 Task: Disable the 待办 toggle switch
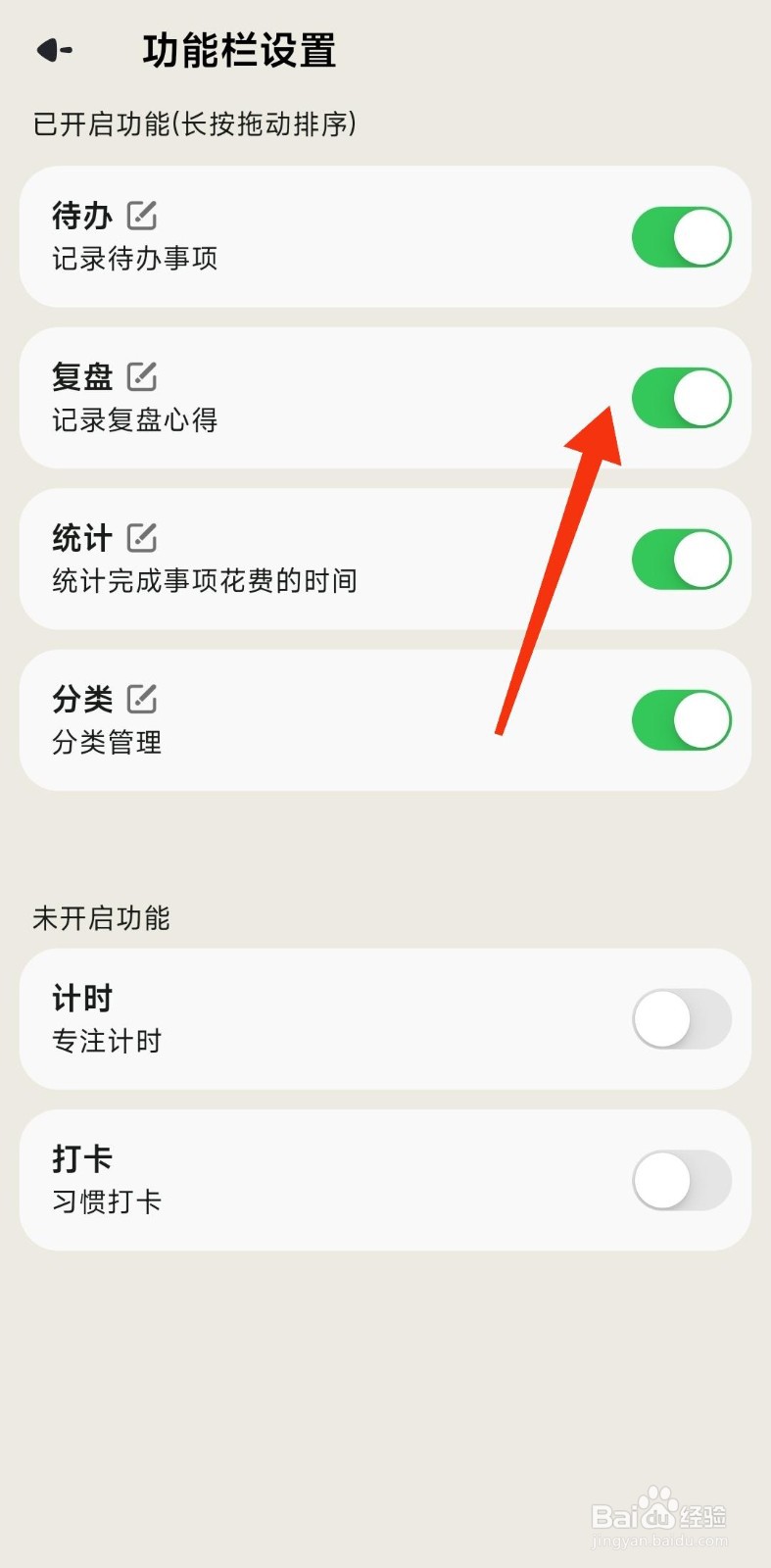tap(682, 236)
